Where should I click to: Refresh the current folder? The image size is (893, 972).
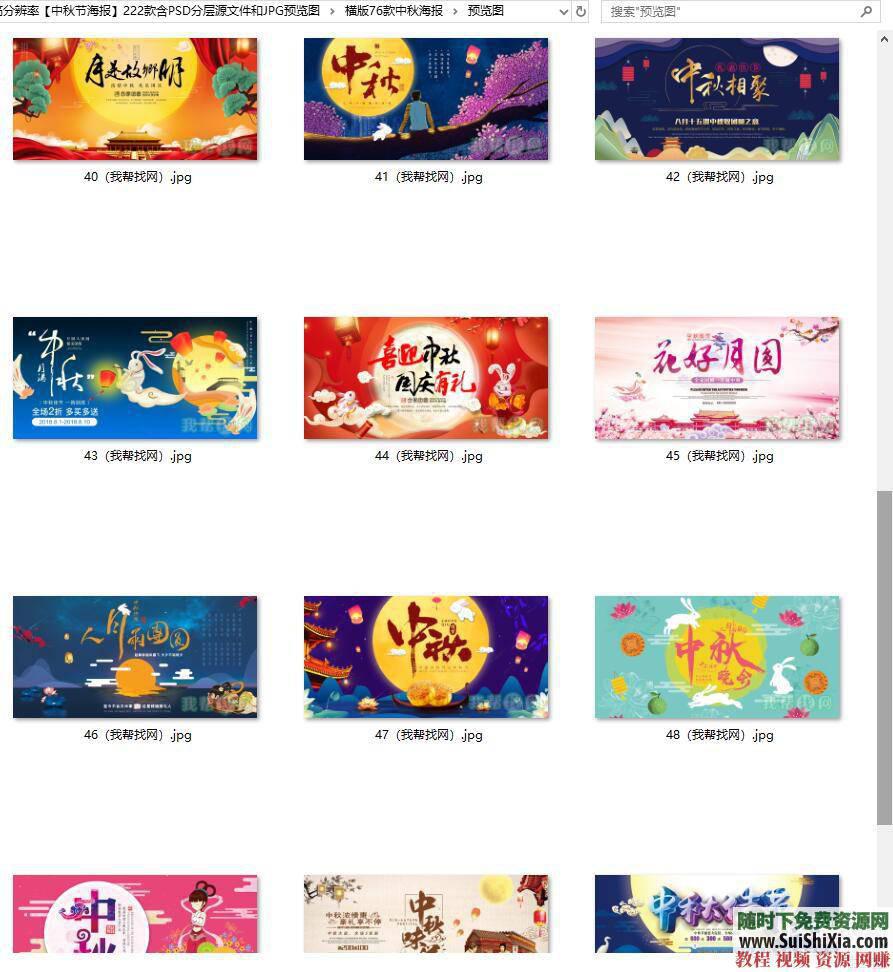coord(581,12)
